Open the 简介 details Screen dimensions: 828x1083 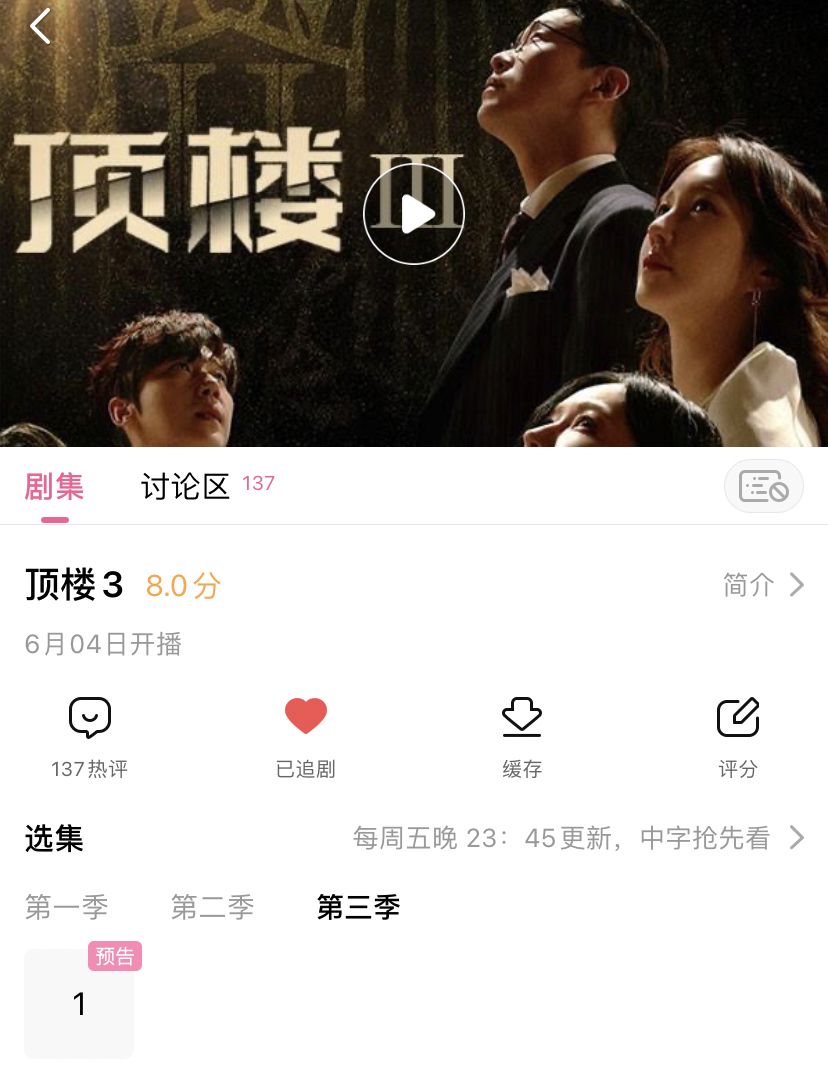(x=763, y=585)
